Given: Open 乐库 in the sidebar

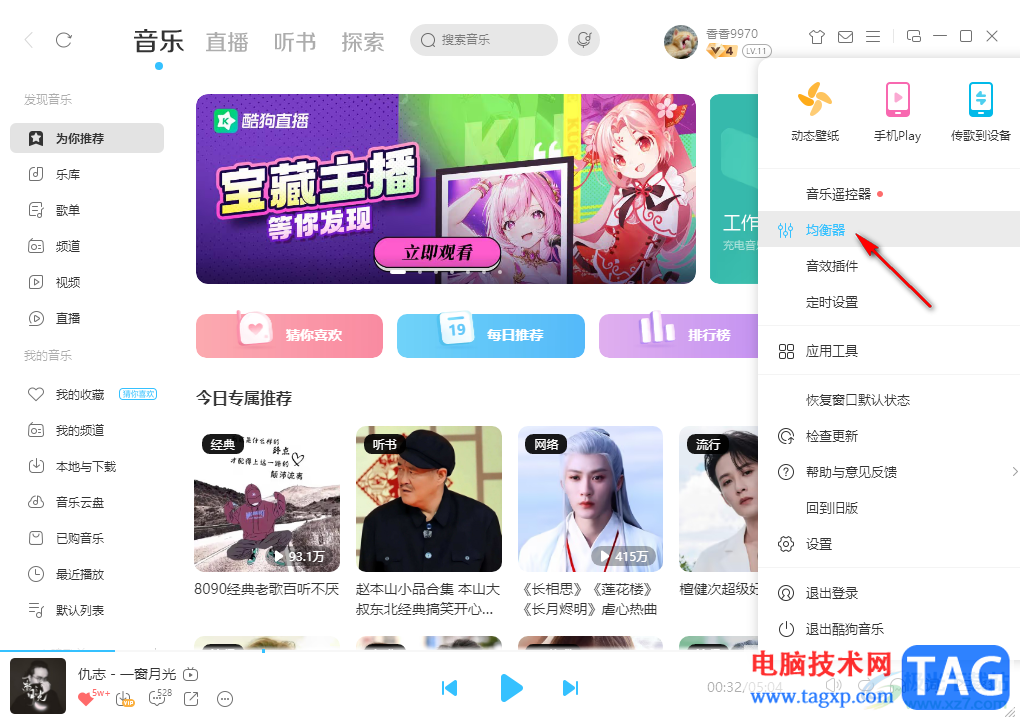Looking at the screenshot, I should (68, 174).
